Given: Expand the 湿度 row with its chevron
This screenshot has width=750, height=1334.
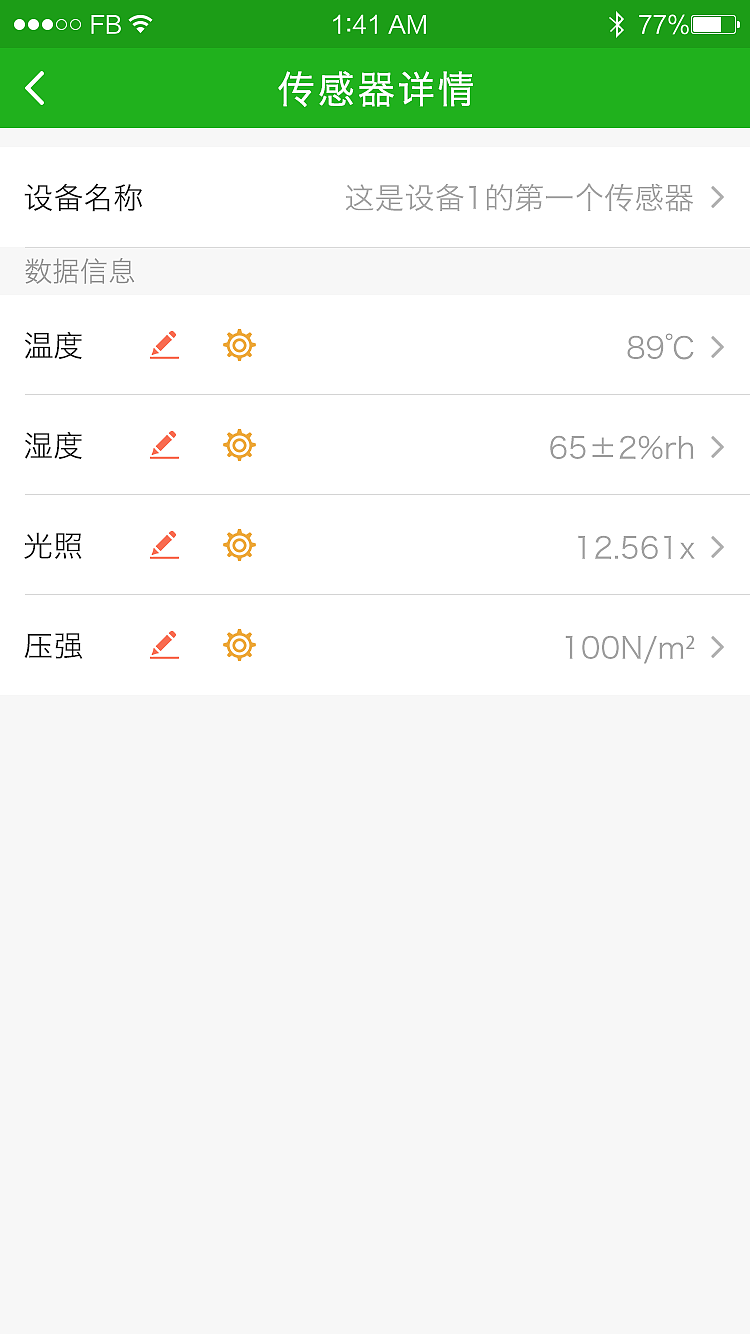Looking at the screenshot, I should pos(716,446).
